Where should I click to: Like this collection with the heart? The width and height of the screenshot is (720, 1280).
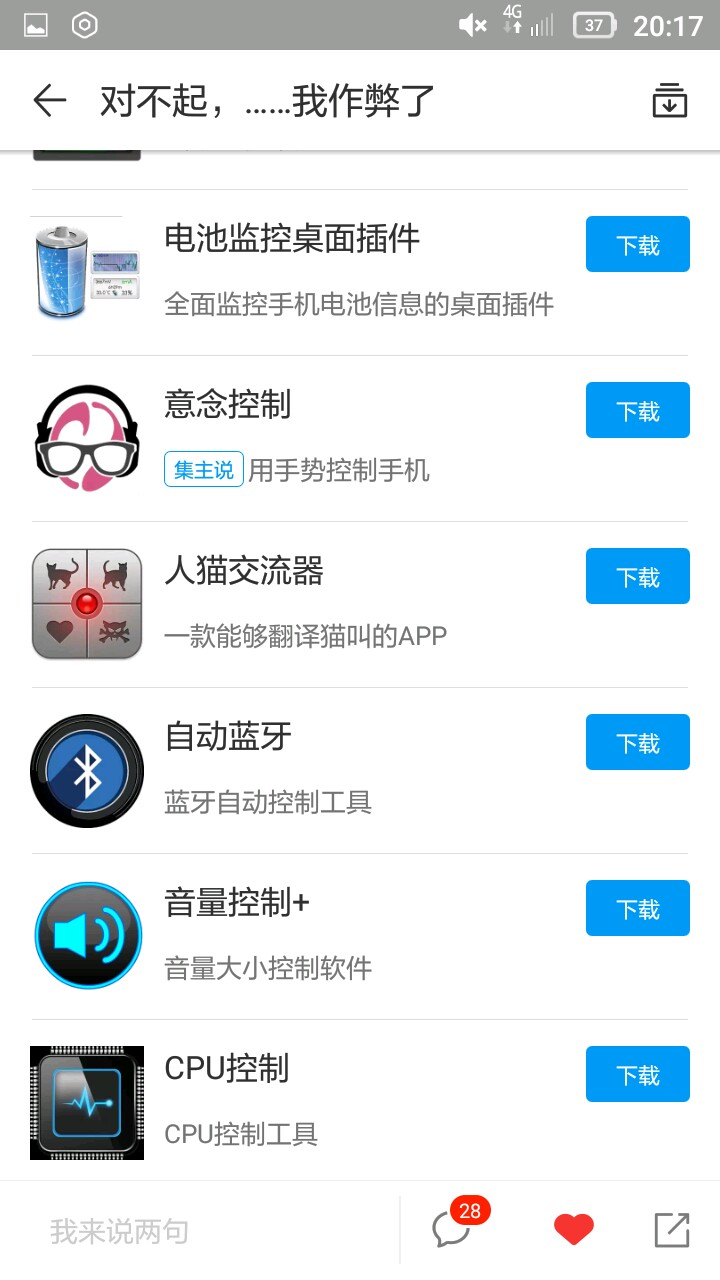point(573,1229)
